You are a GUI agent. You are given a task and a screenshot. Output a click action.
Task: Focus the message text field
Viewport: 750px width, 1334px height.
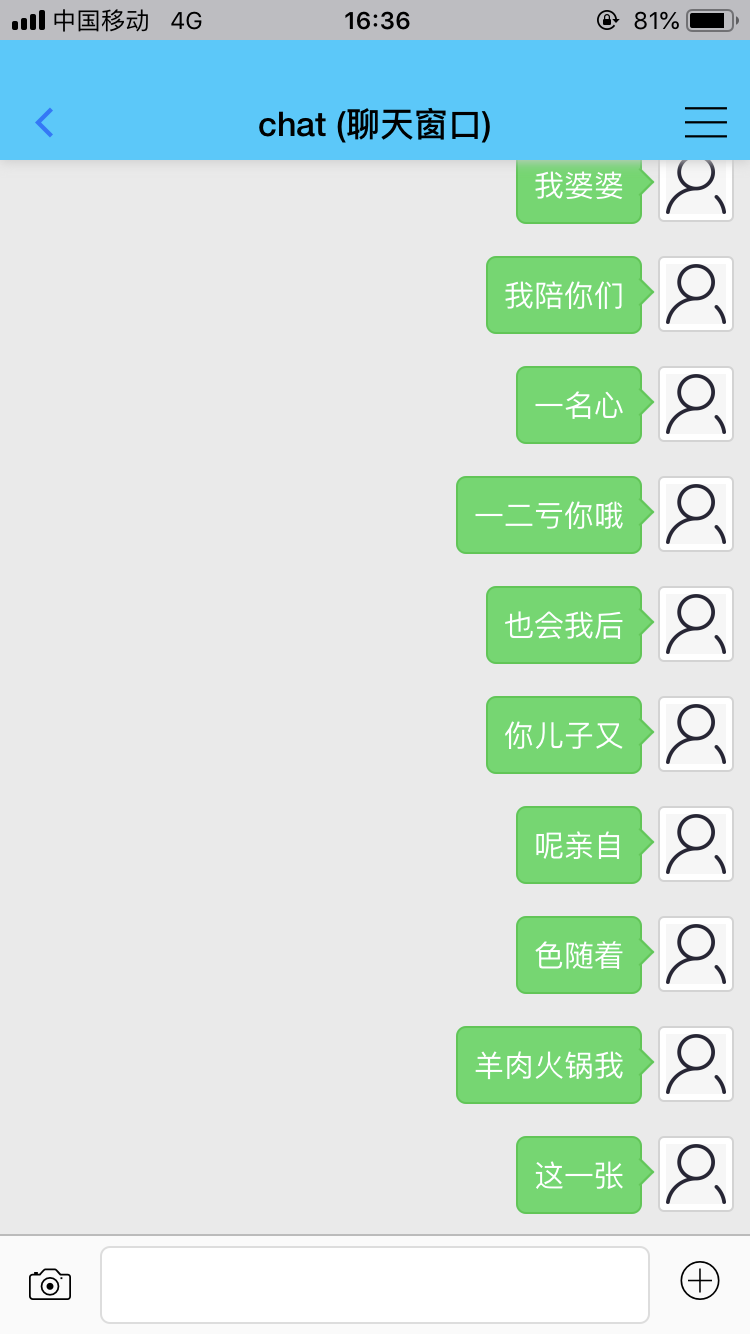point(374,1284)
